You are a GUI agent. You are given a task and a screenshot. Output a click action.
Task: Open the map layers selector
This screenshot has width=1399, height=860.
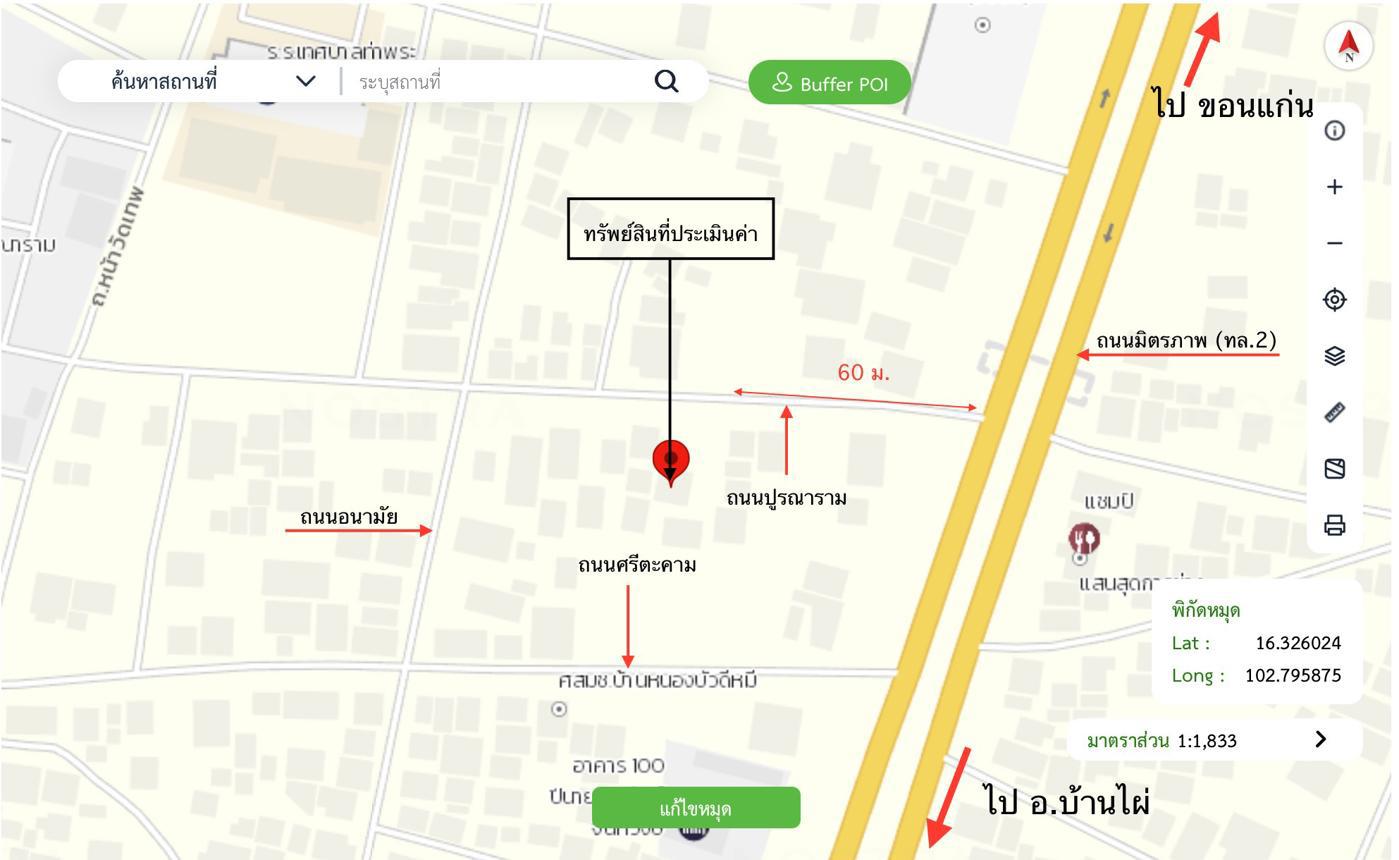(x=1334, y=356)
